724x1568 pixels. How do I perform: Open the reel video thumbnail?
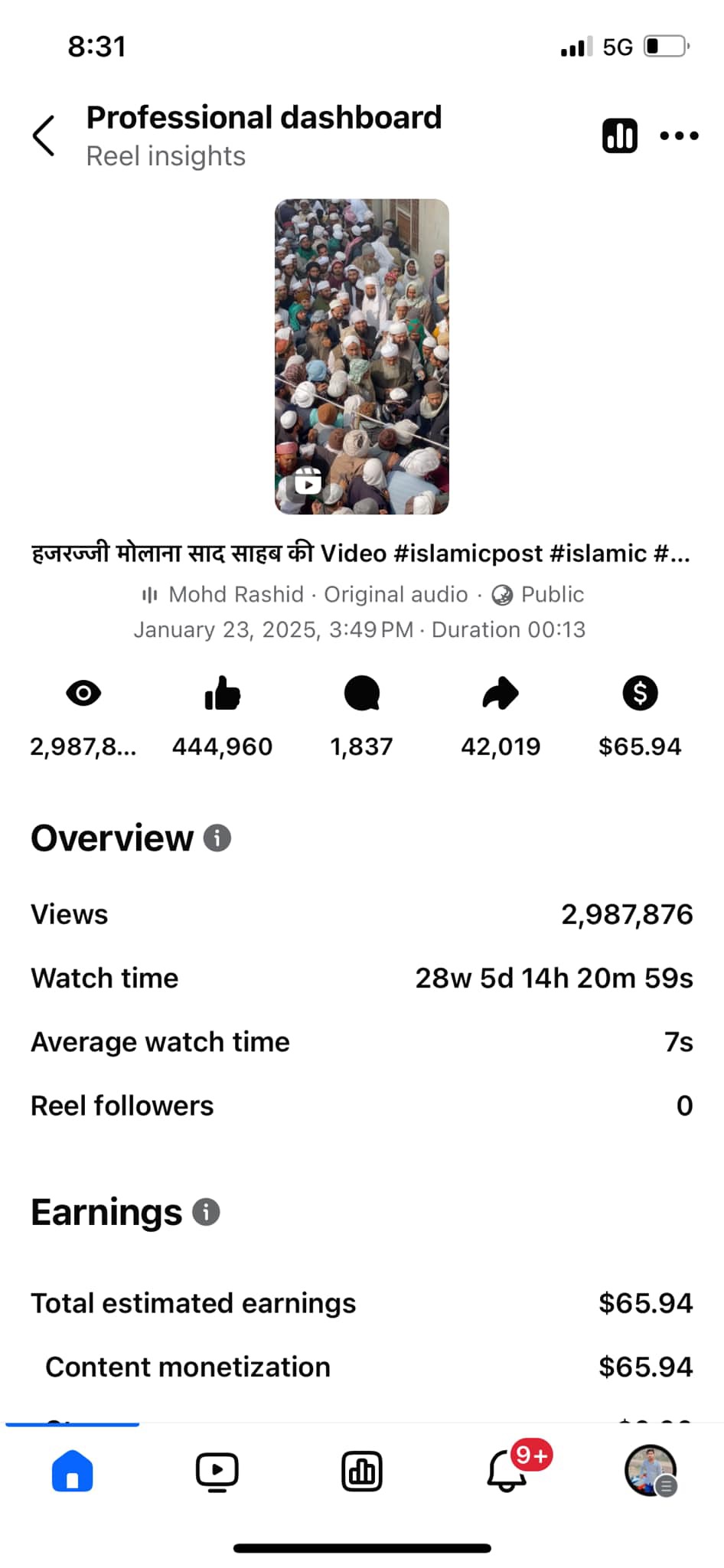tap(361, 356)
